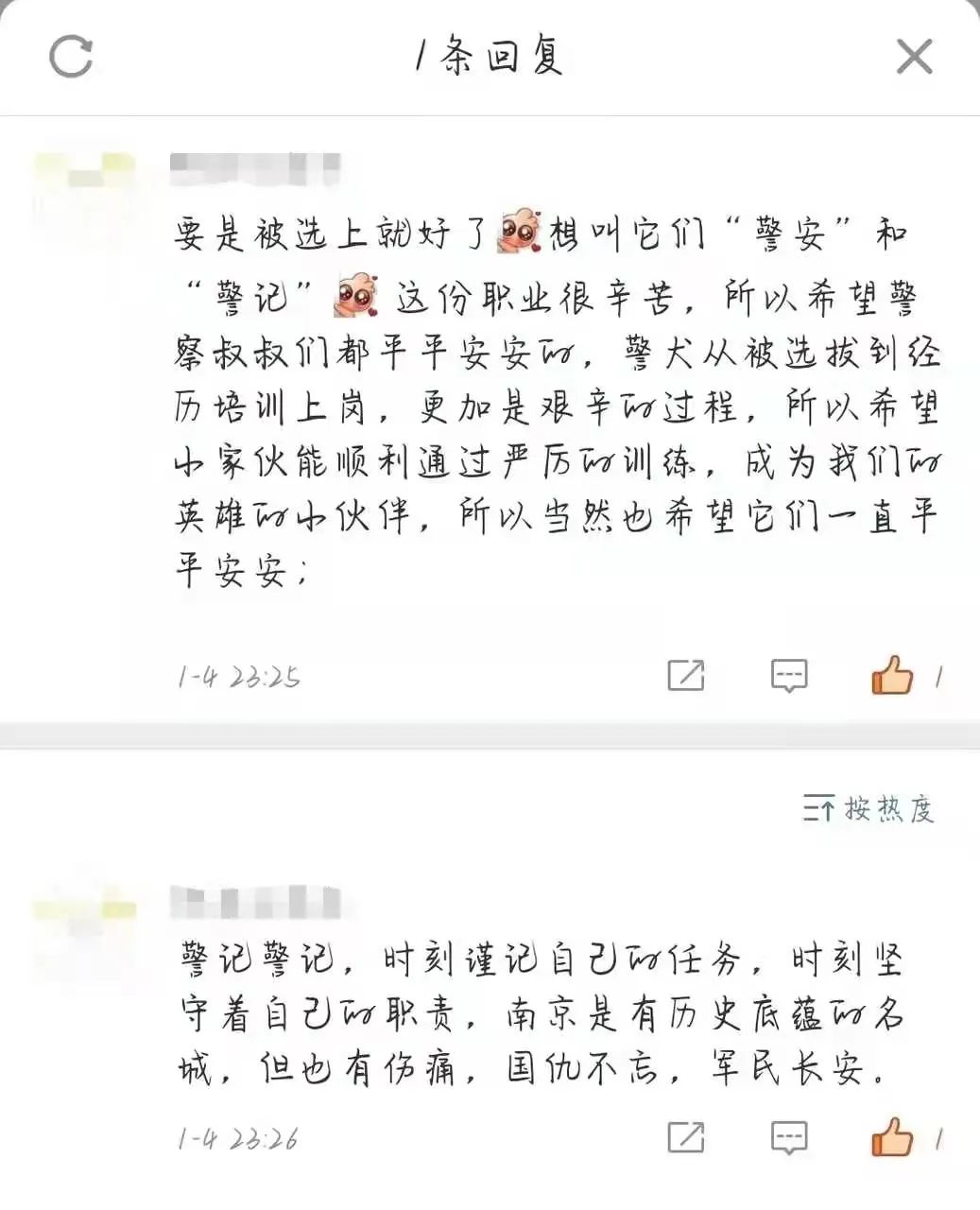
Task: Like the comment posted at 23:25
Action: [x=892, y=675]
